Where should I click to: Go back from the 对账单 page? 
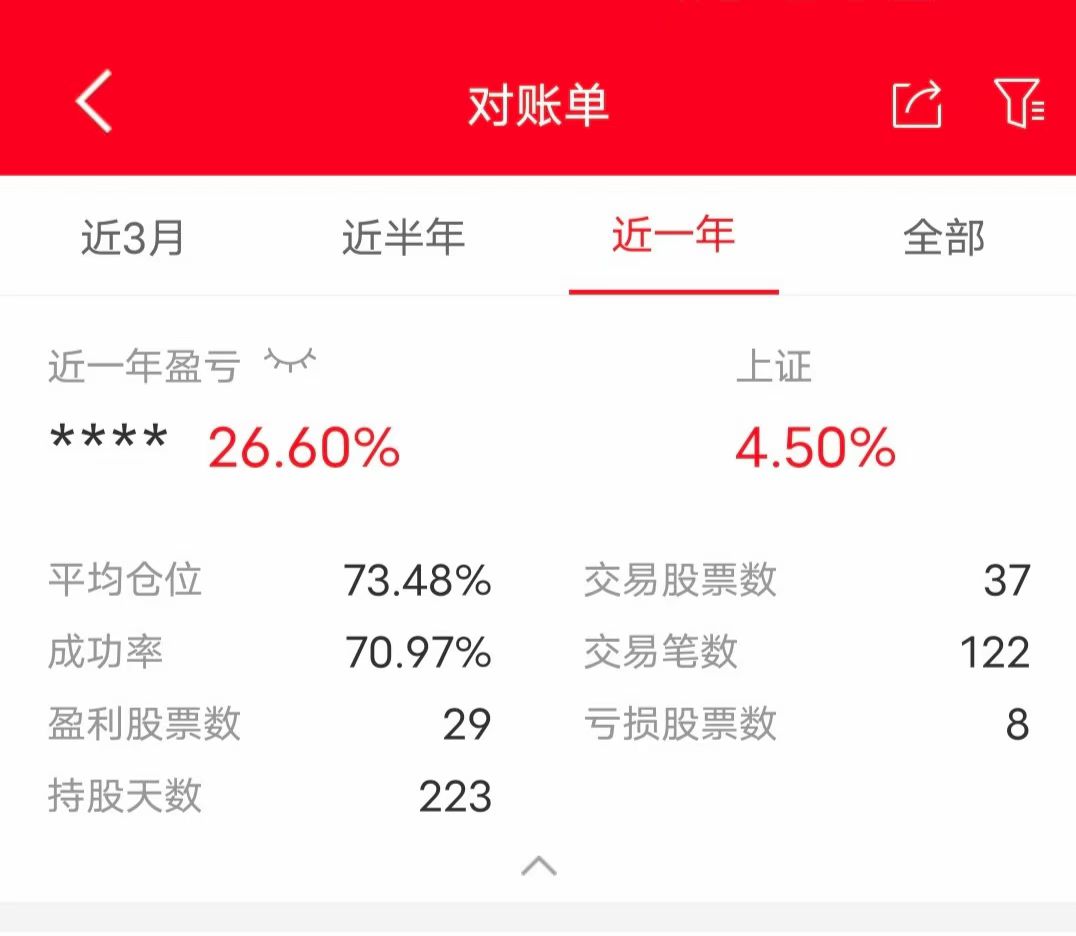(x=94, y=102)
